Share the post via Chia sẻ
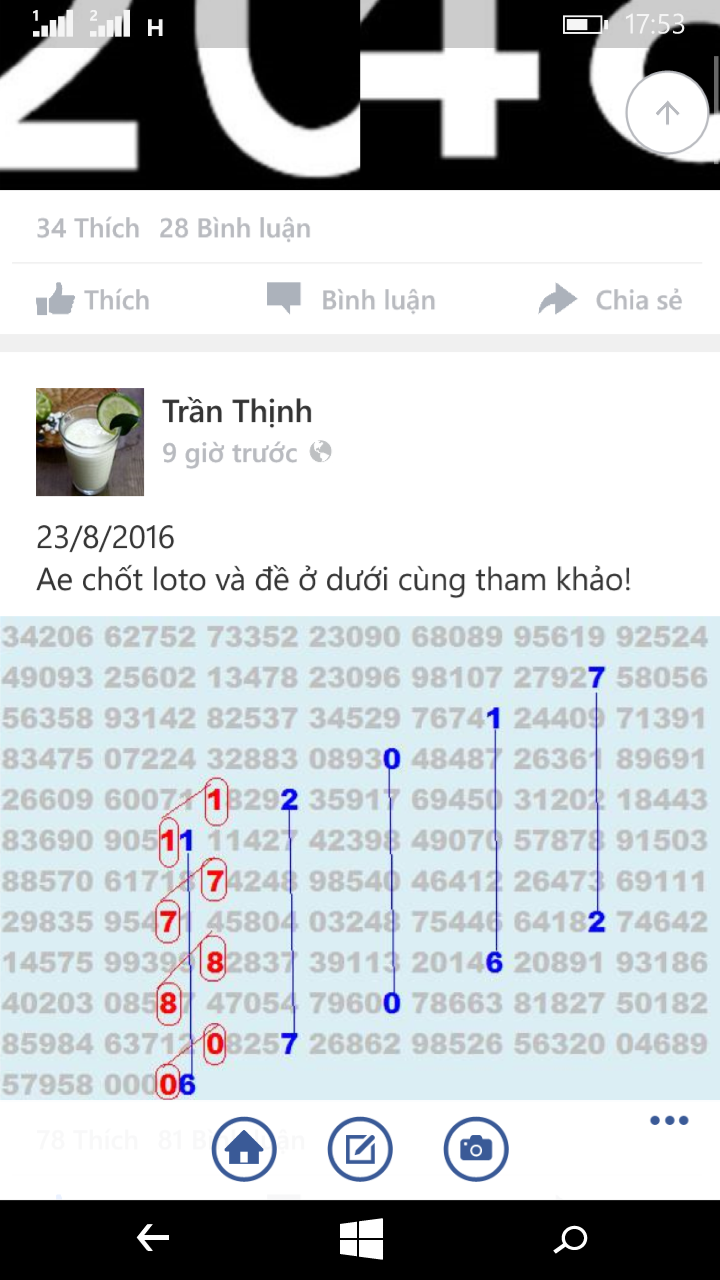Screen dimensions: 720x1280 click(610, 300)
